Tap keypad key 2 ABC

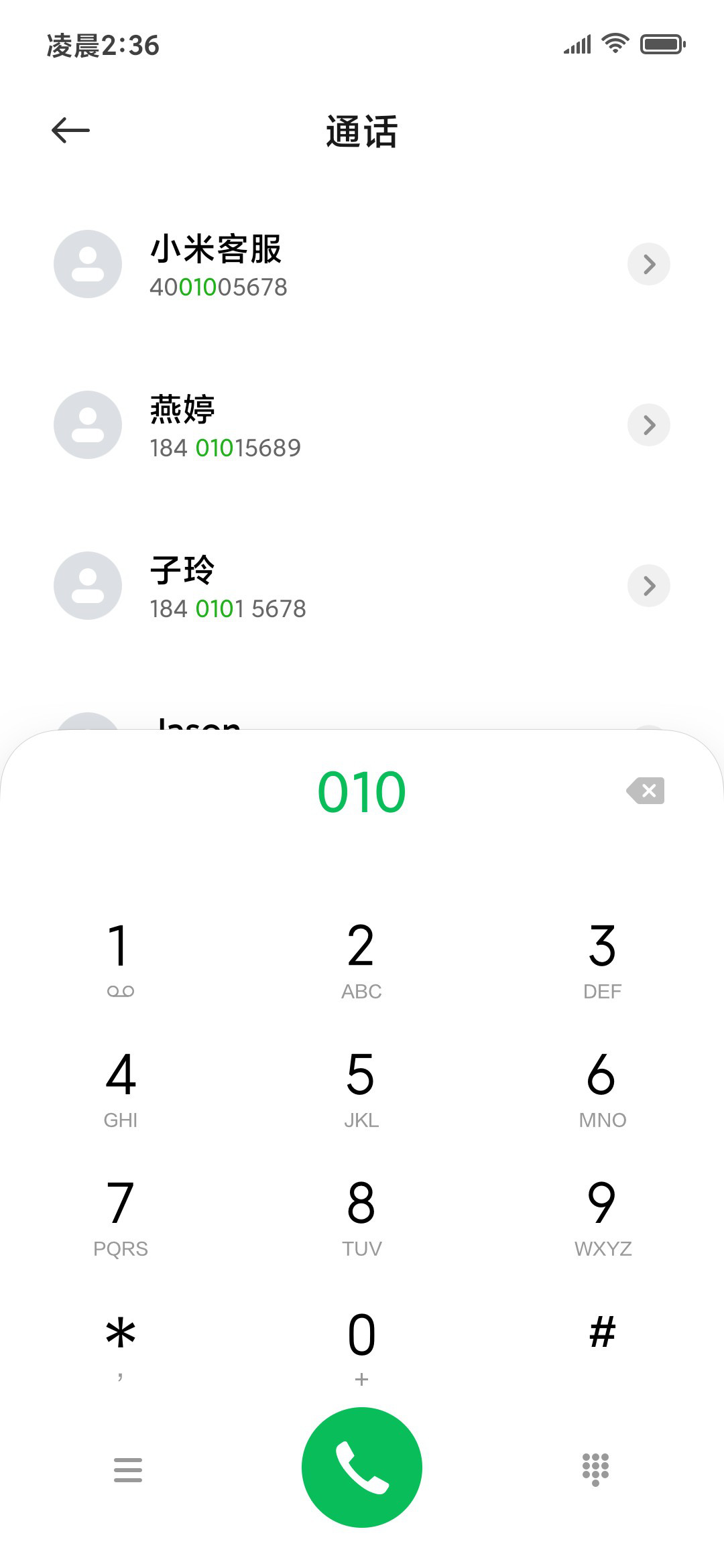click(361, 958)
